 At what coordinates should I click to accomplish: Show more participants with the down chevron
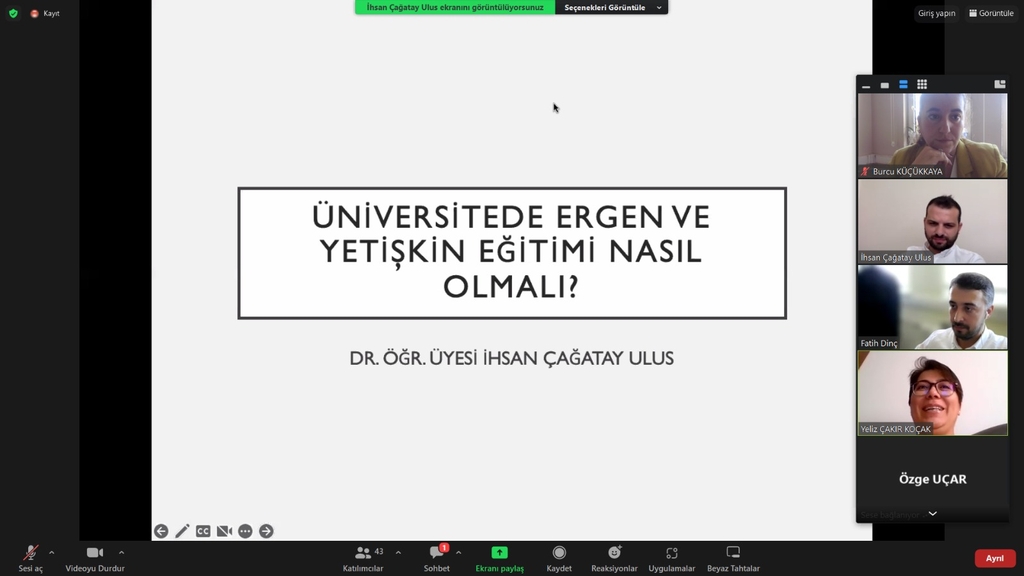(932, 513)
